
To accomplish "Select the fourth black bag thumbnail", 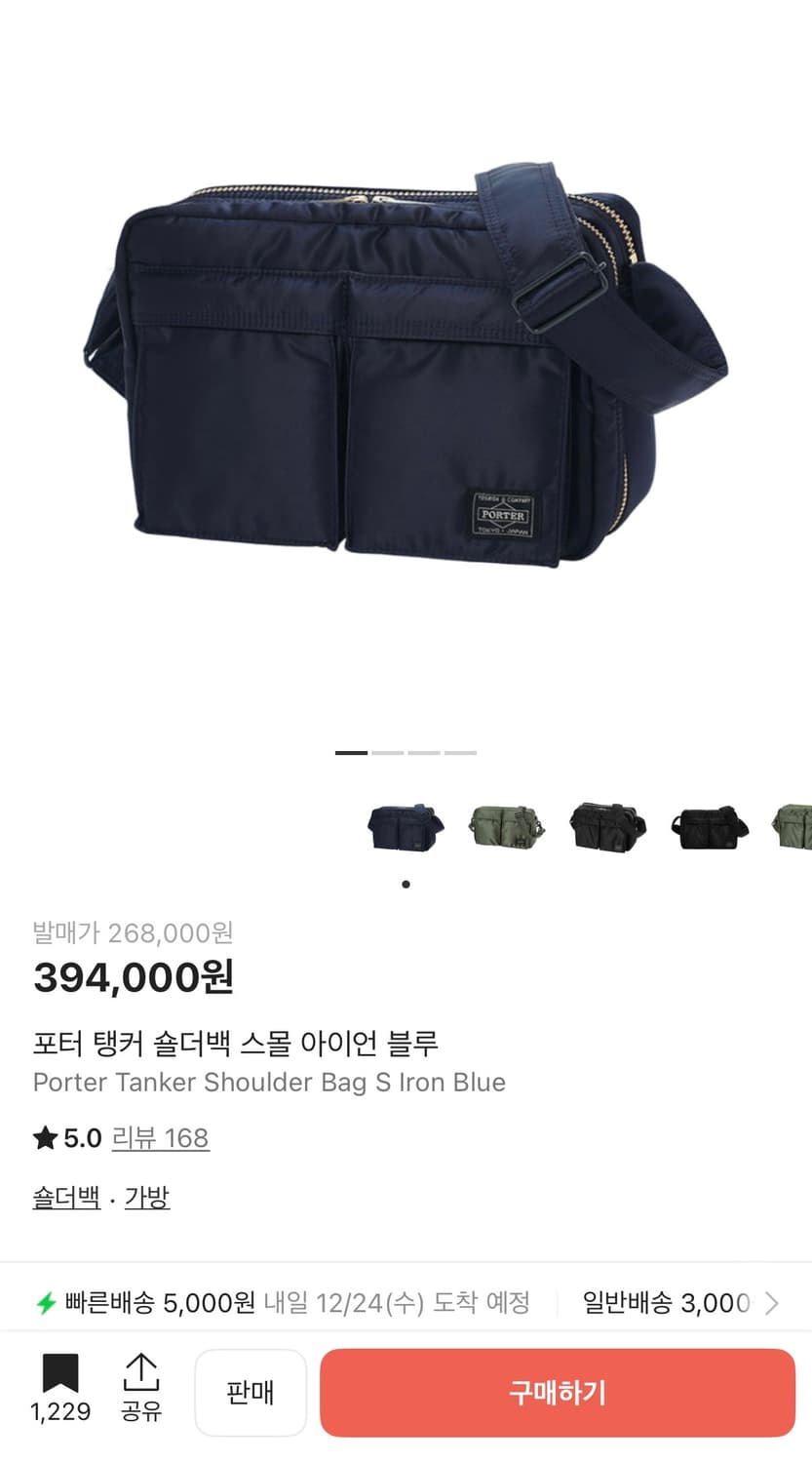I will [709, 827].
